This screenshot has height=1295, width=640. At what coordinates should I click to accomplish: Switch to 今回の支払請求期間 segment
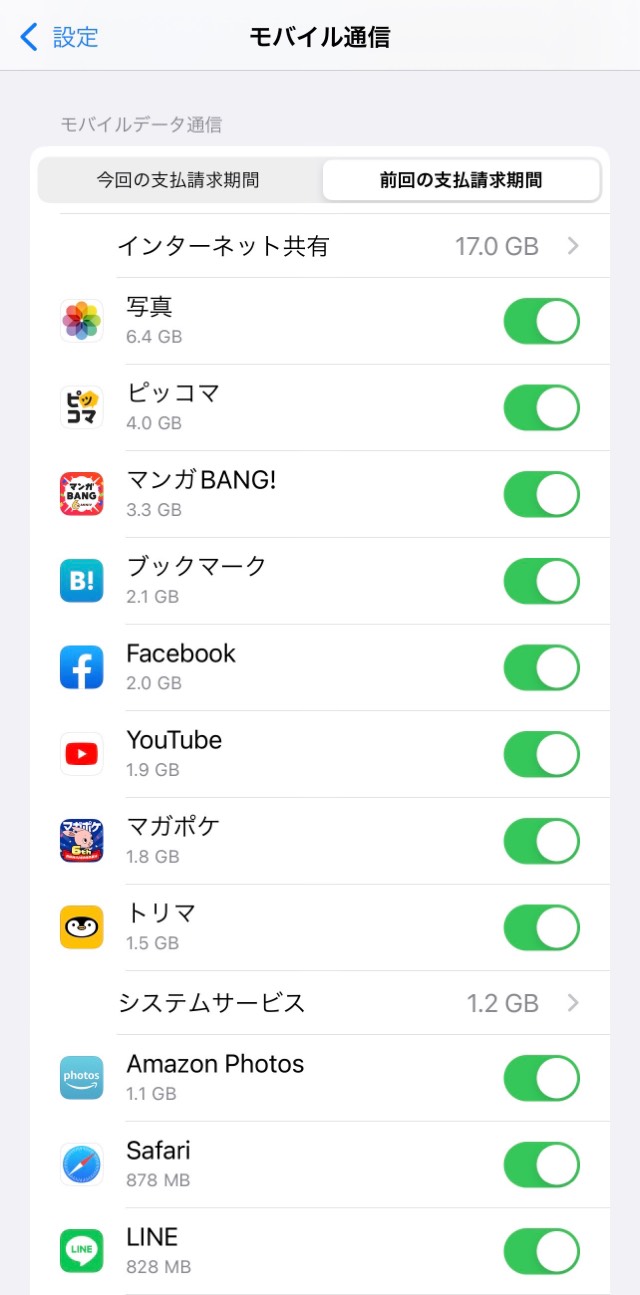pyautogui.click(x=178, y=181)
